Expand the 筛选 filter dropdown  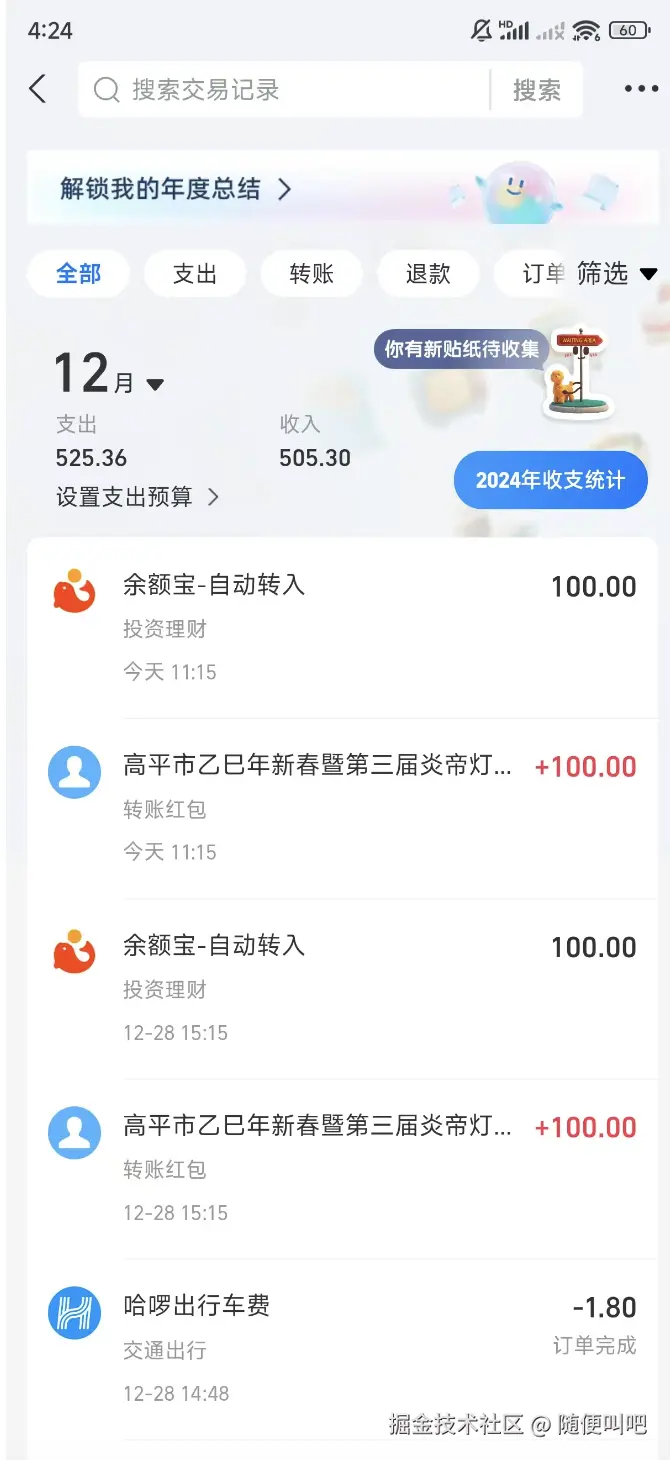[617, 273]
